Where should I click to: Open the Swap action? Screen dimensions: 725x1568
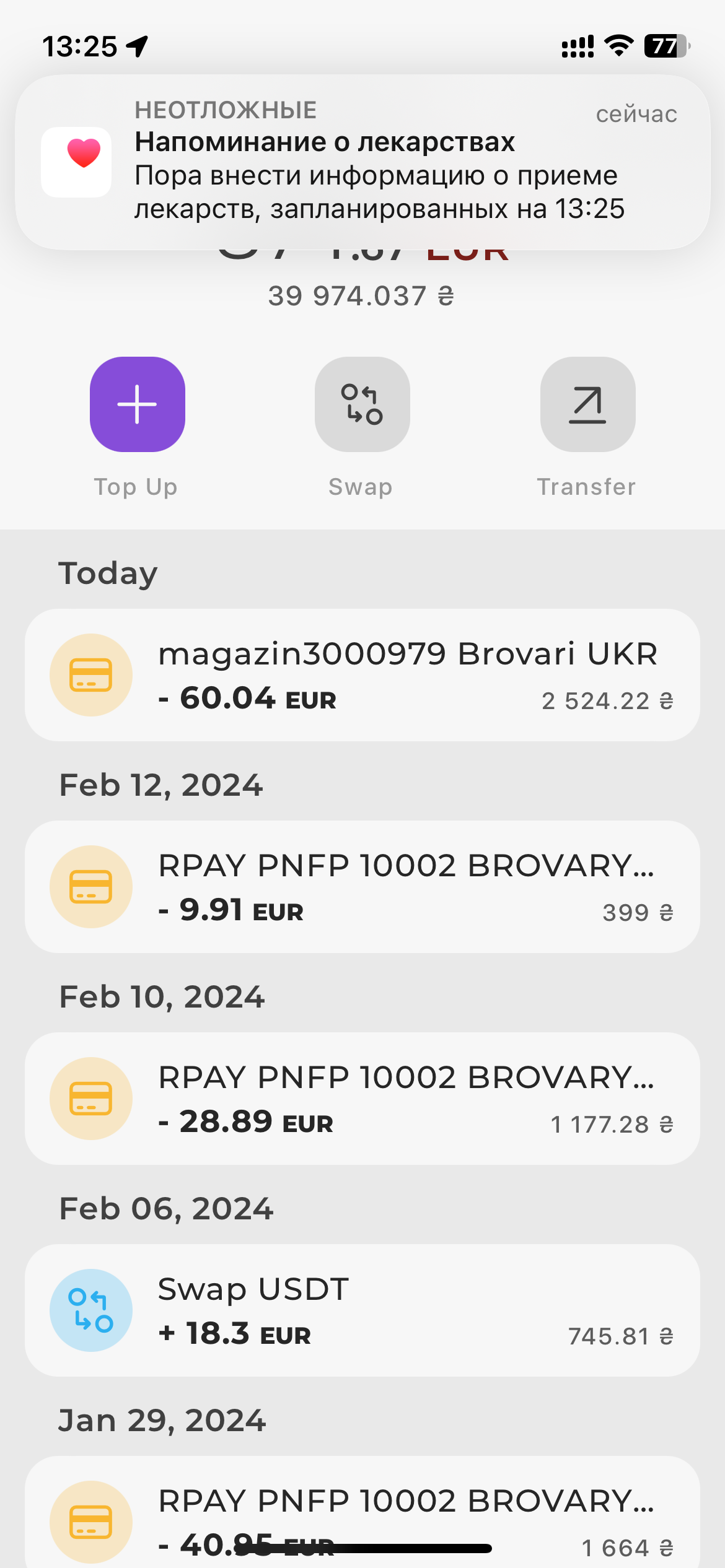point(362,404)
